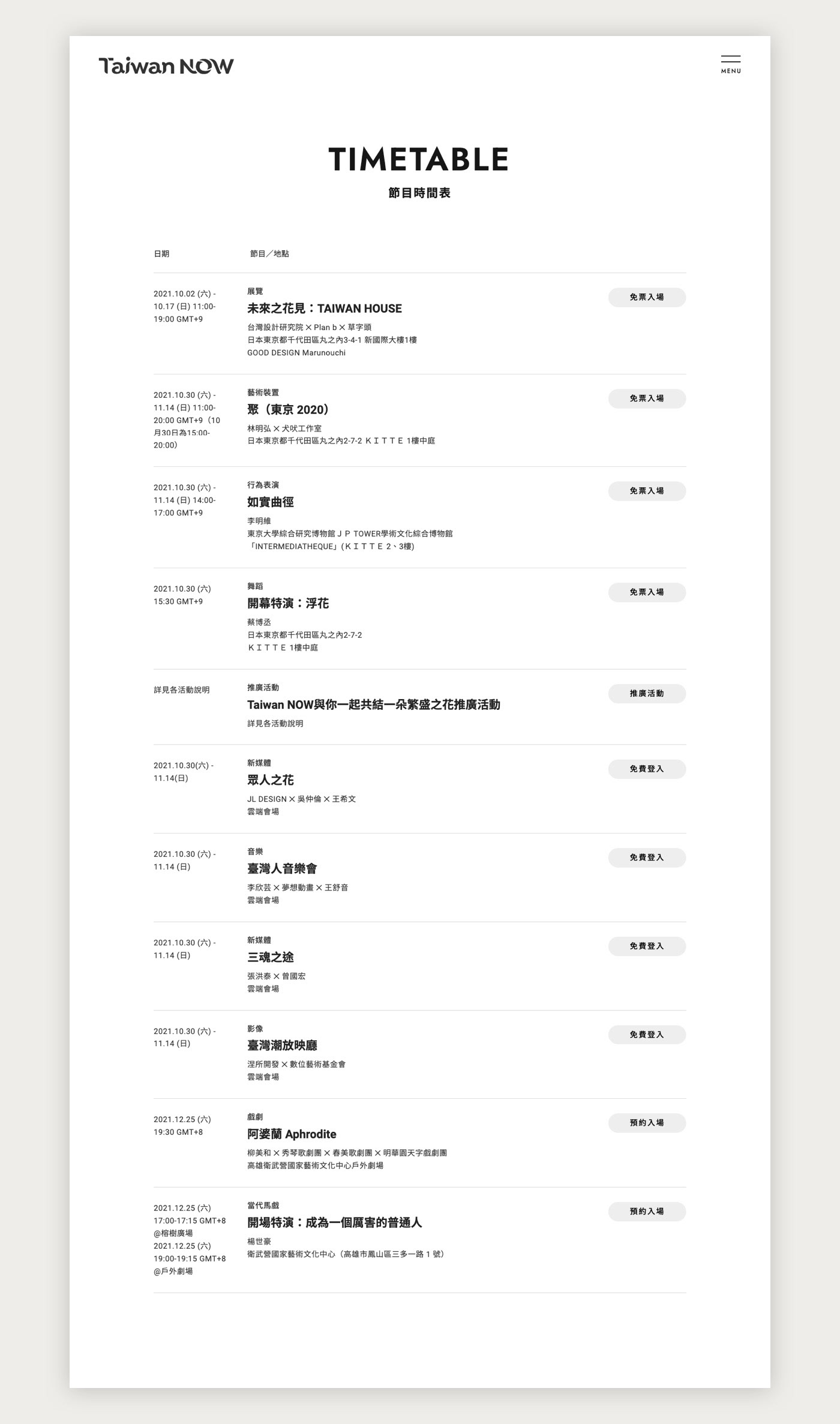Go to the Taiwan NOW home logo
This screenshot has width=840, height=1424.
click(x=166, y=66)
